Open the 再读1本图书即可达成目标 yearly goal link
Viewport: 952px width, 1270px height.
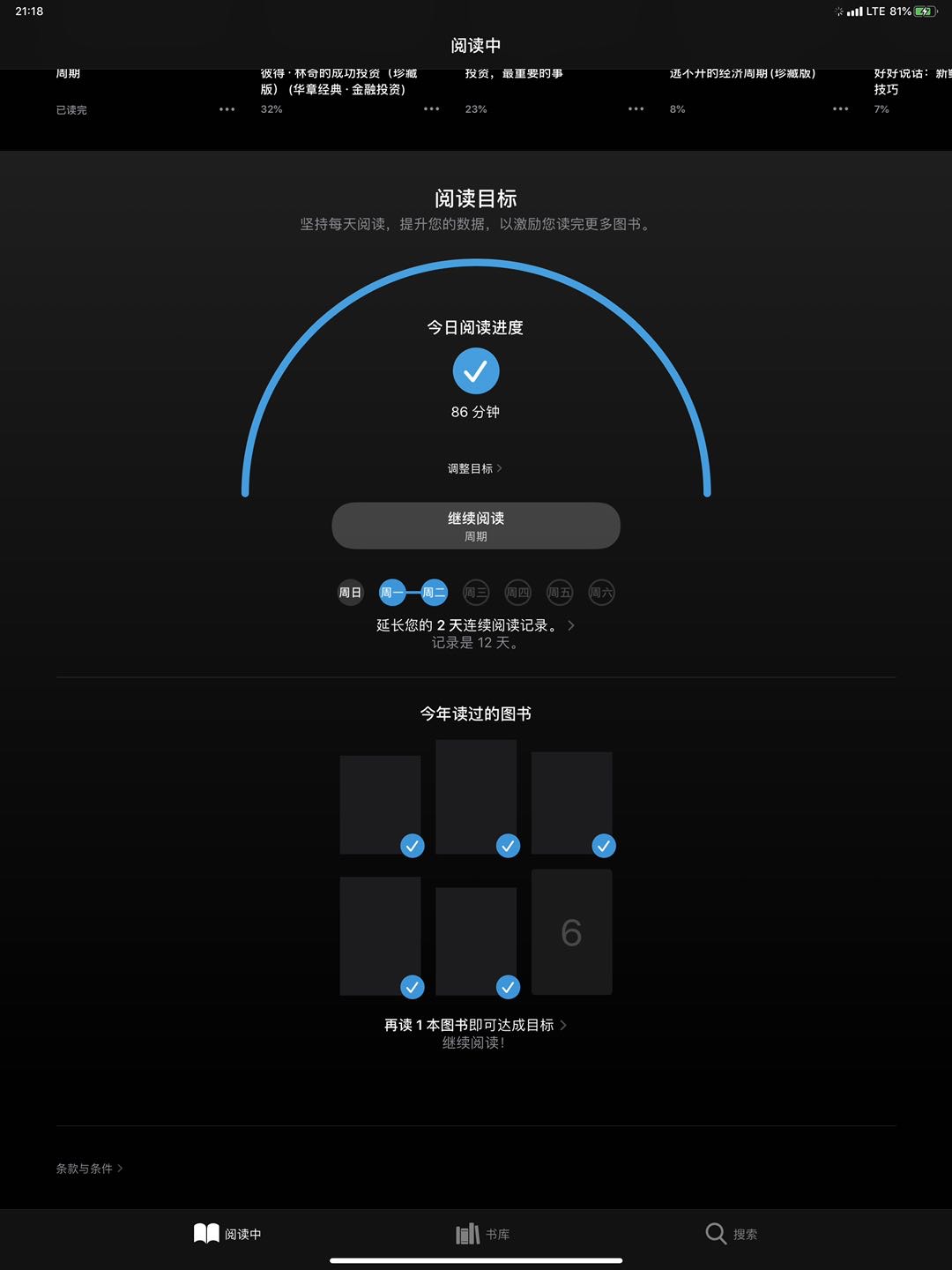[474, 1025]
